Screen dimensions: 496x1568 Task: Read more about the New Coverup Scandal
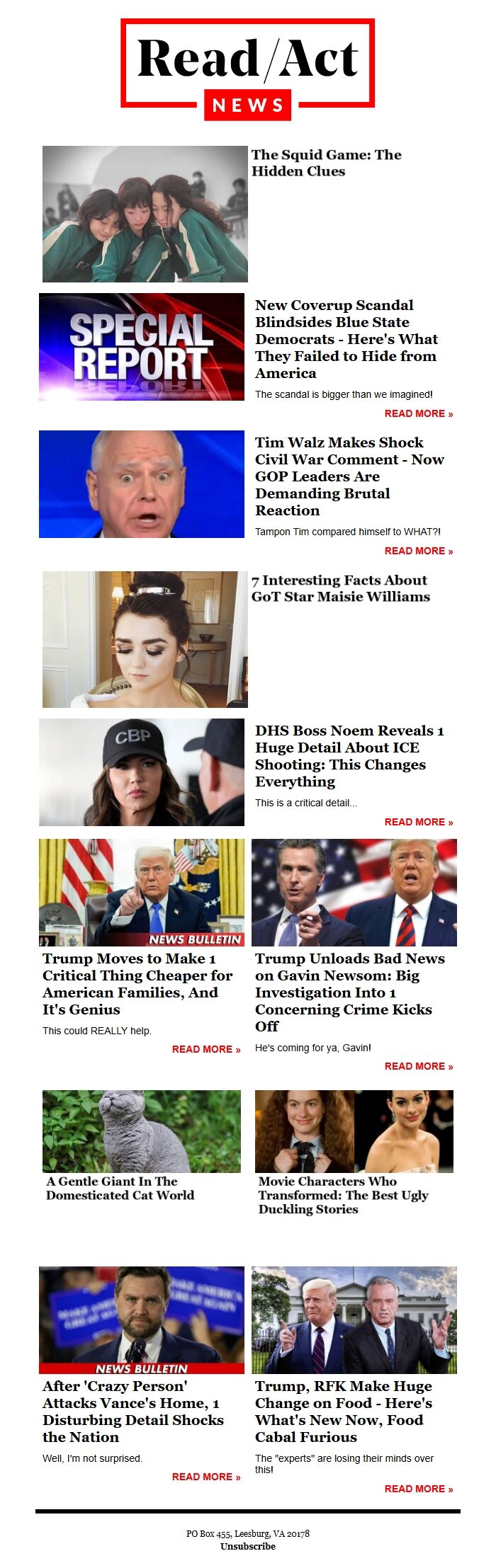click(418, 413)
